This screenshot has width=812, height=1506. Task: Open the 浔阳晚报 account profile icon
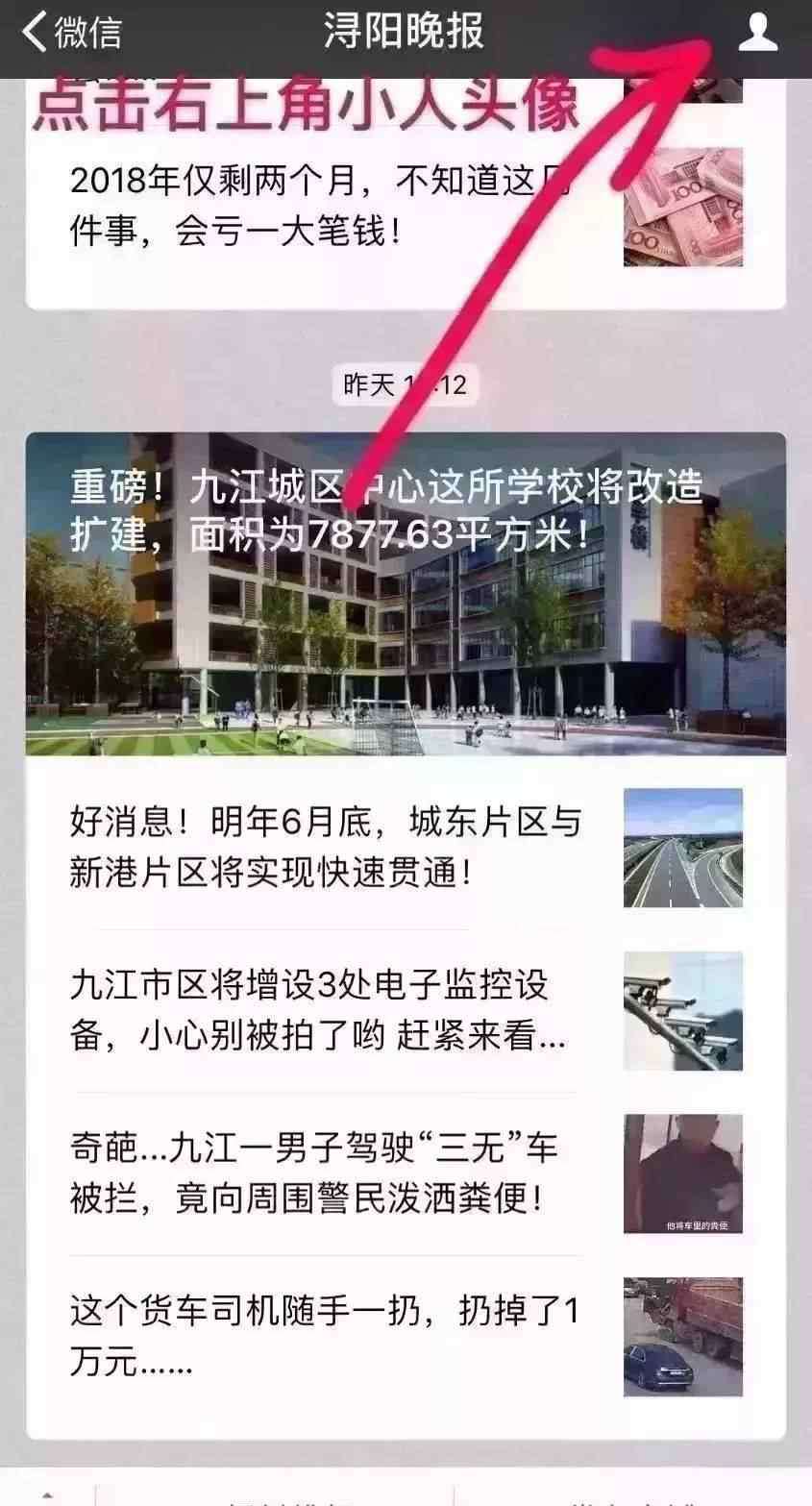pos(757,32)
